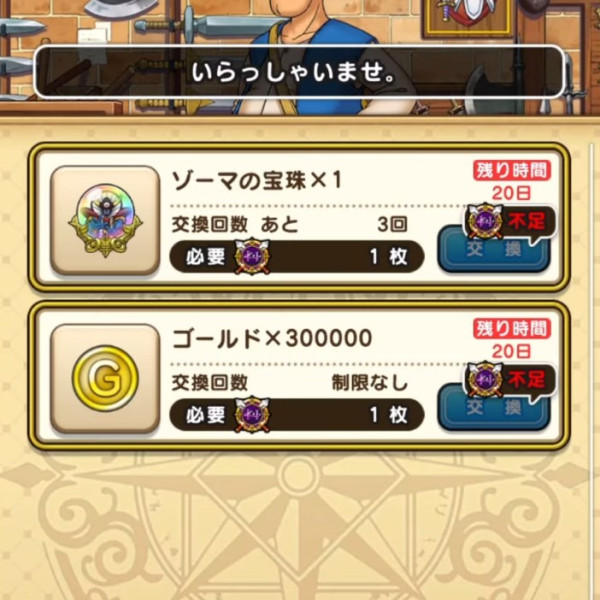Tap 交換 button for ゴールド×300000

tap(494, 410)
